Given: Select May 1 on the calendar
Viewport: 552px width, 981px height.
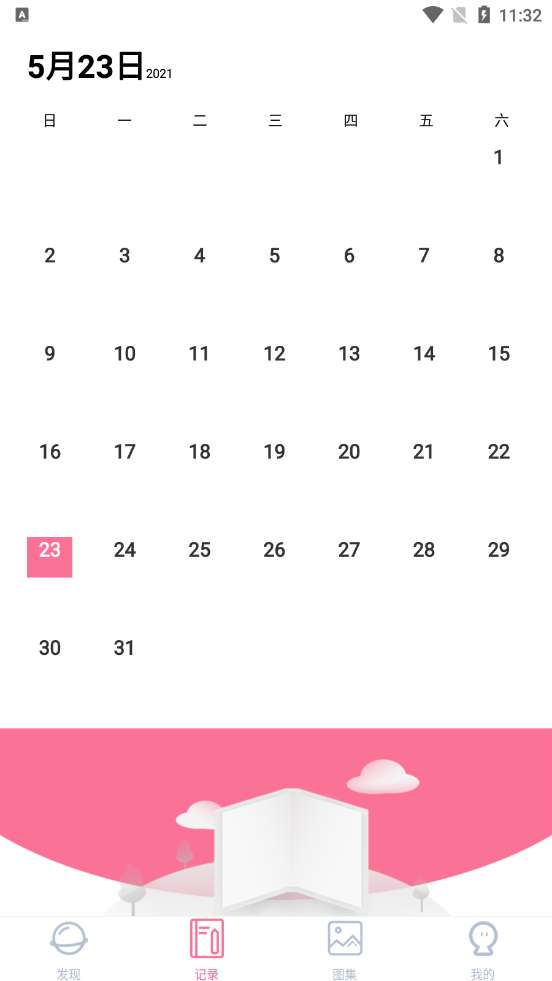Looking at the screenshot, I should [498, 158].
